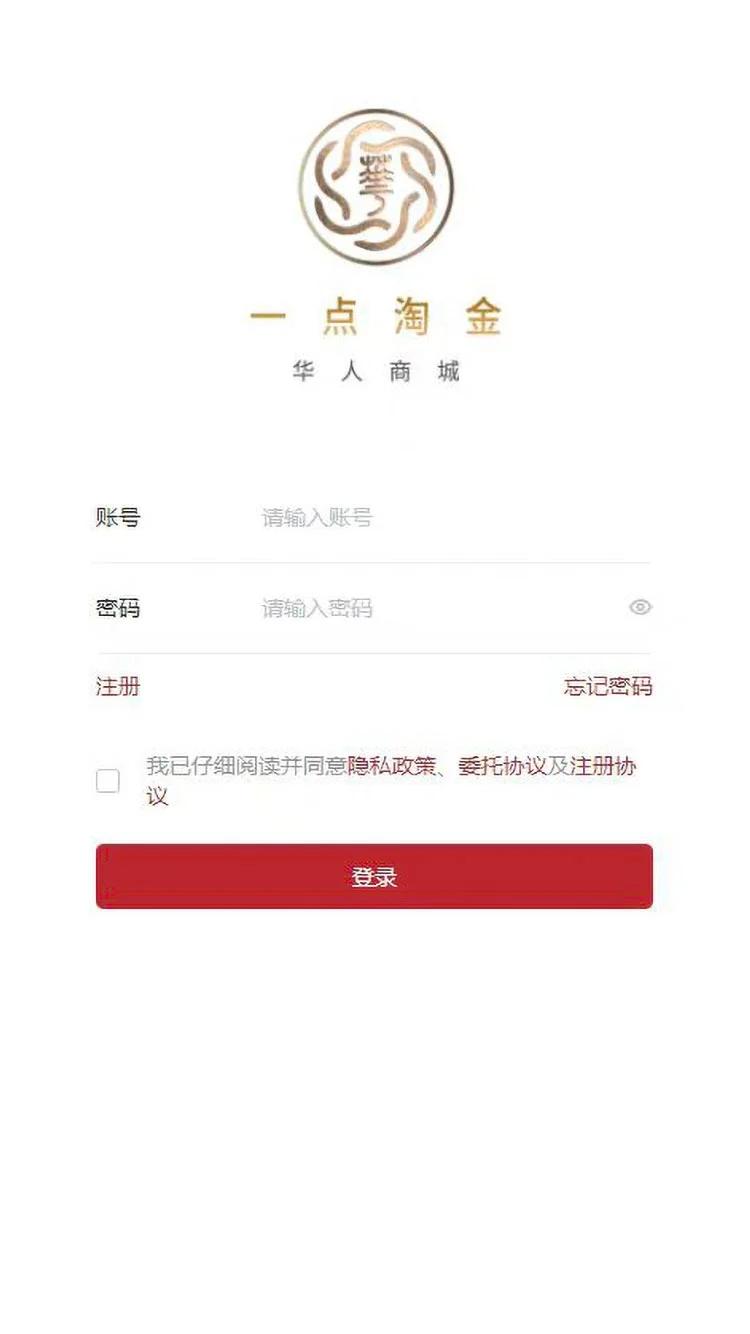Viewport: 750px width, 1334px height.
Task: Focus the 密码 password field
Action: point(430,608)
